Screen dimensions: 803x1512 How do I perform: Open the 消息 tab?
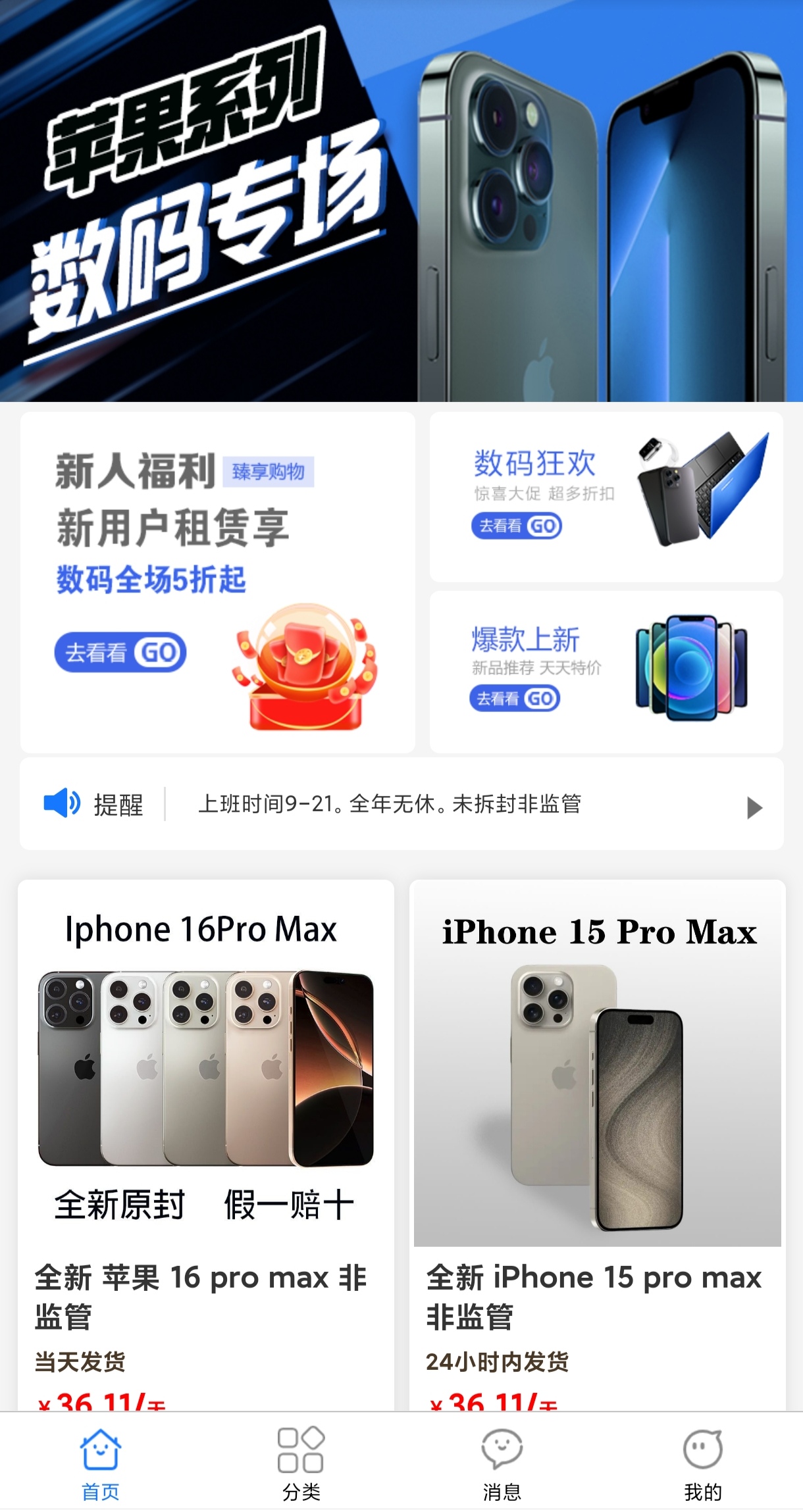tap(502, 1463)
